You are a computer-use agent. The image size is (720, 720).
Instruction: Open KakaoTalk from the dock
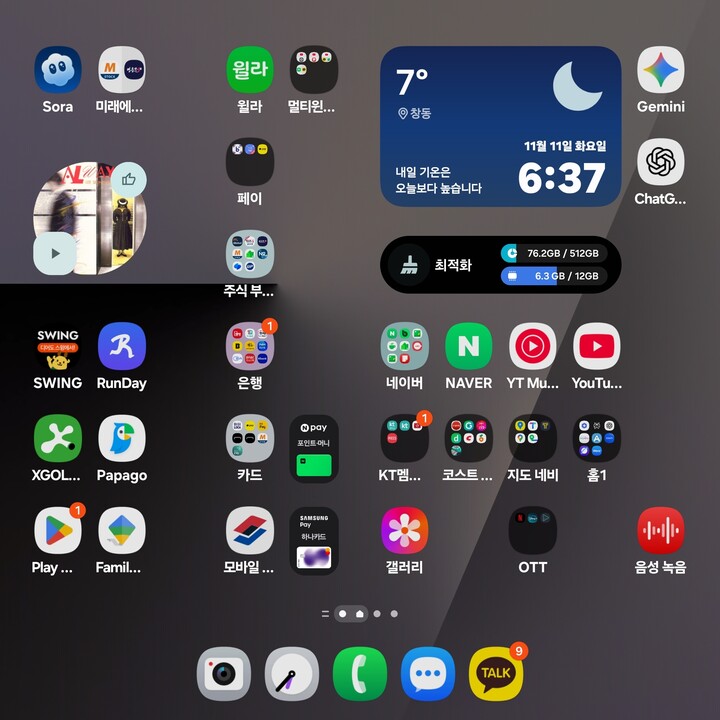pos(496,674)
